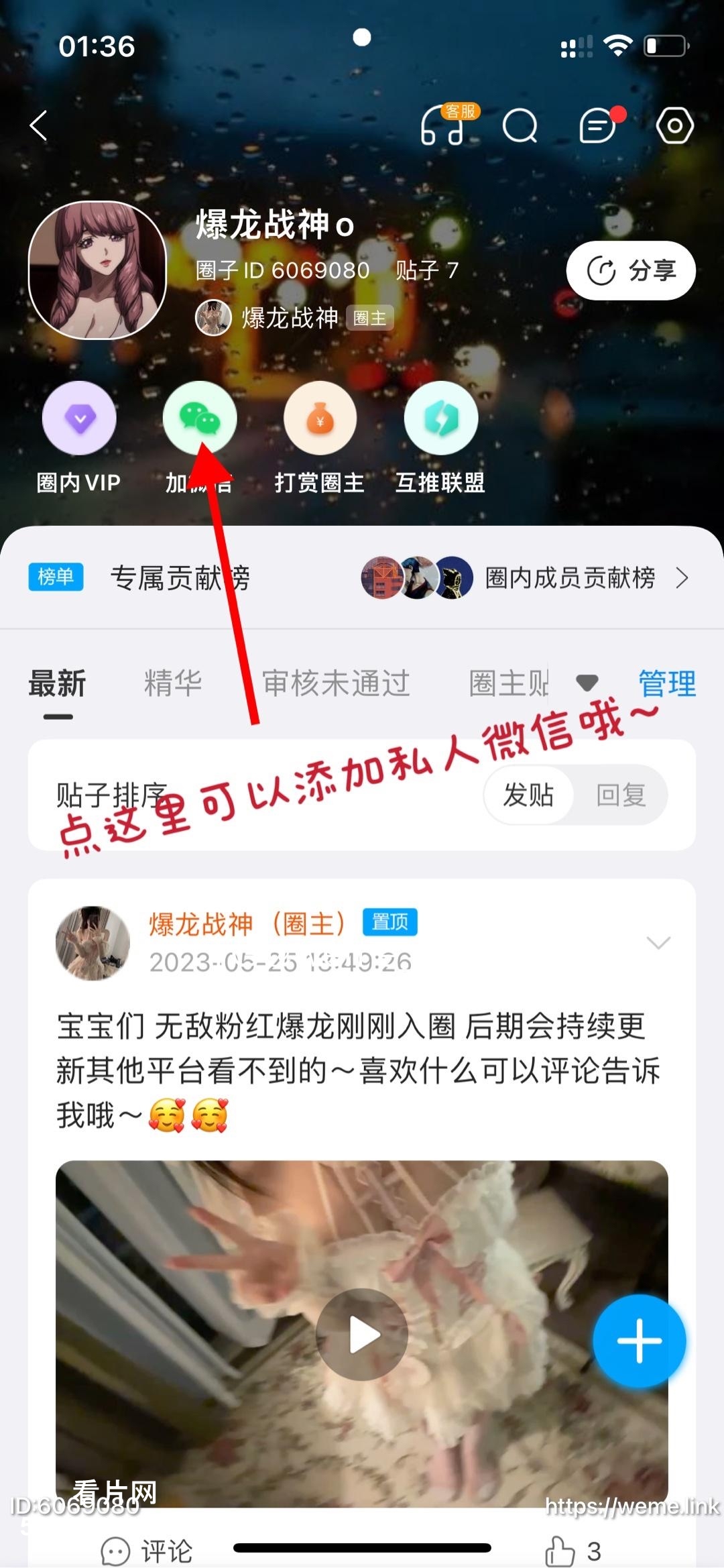
Task: Play the video in the pinned post
Action: click(x=362, y=1333)
